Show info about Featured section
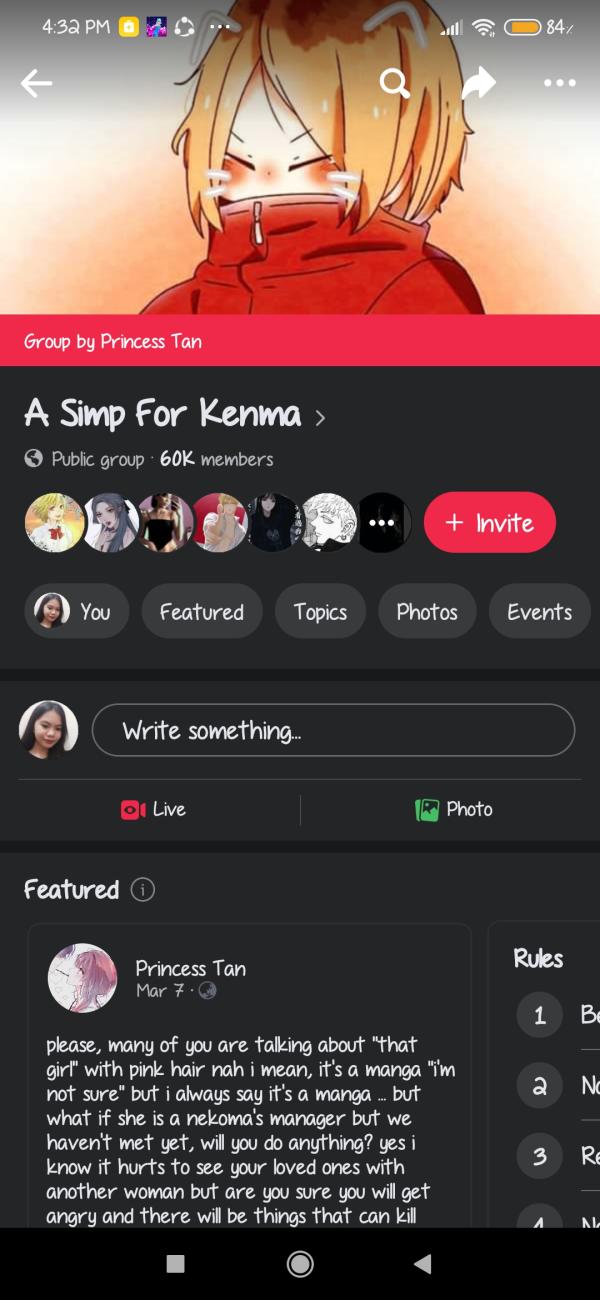The image size is (600, 1300). click(143, 890)
